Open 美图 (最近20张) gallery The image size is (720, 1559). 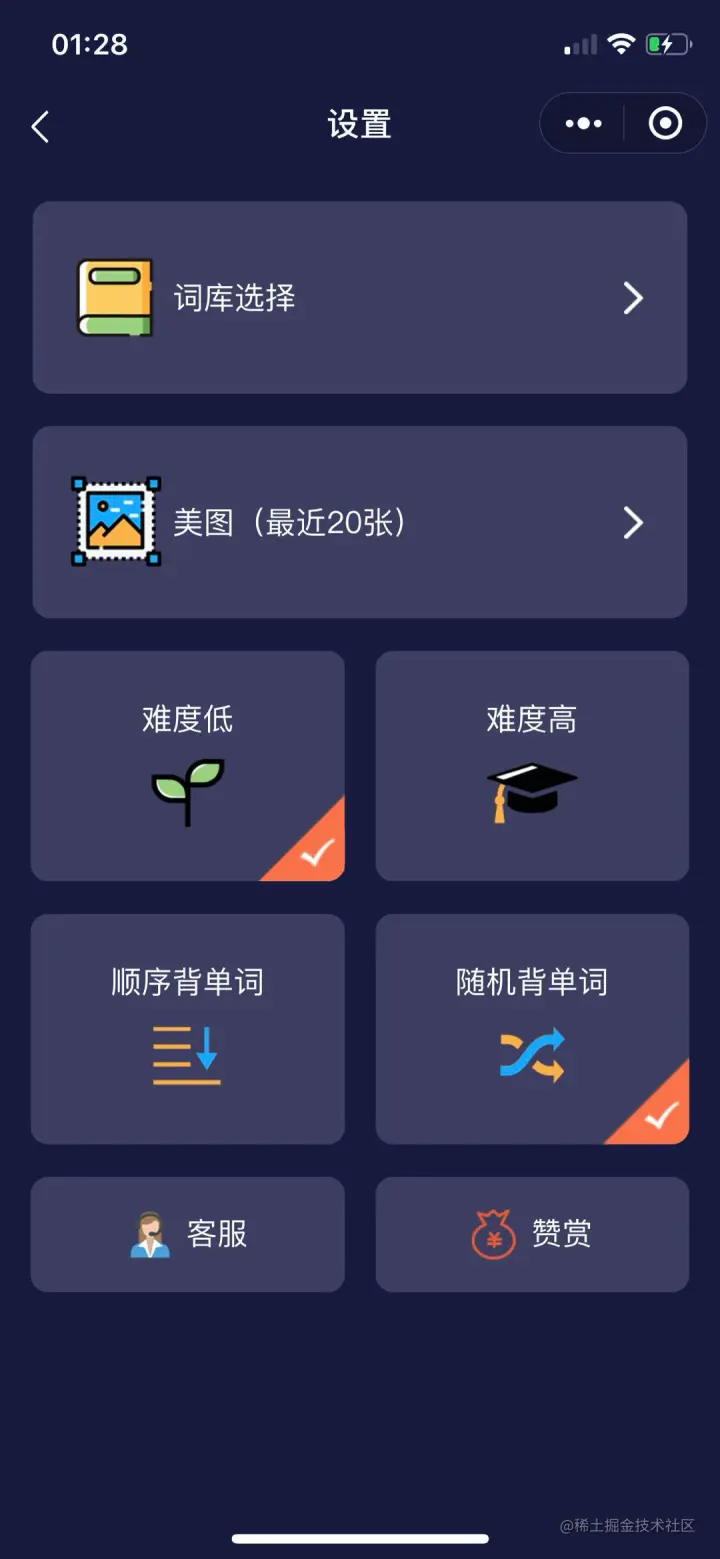(x=360, y=522)
